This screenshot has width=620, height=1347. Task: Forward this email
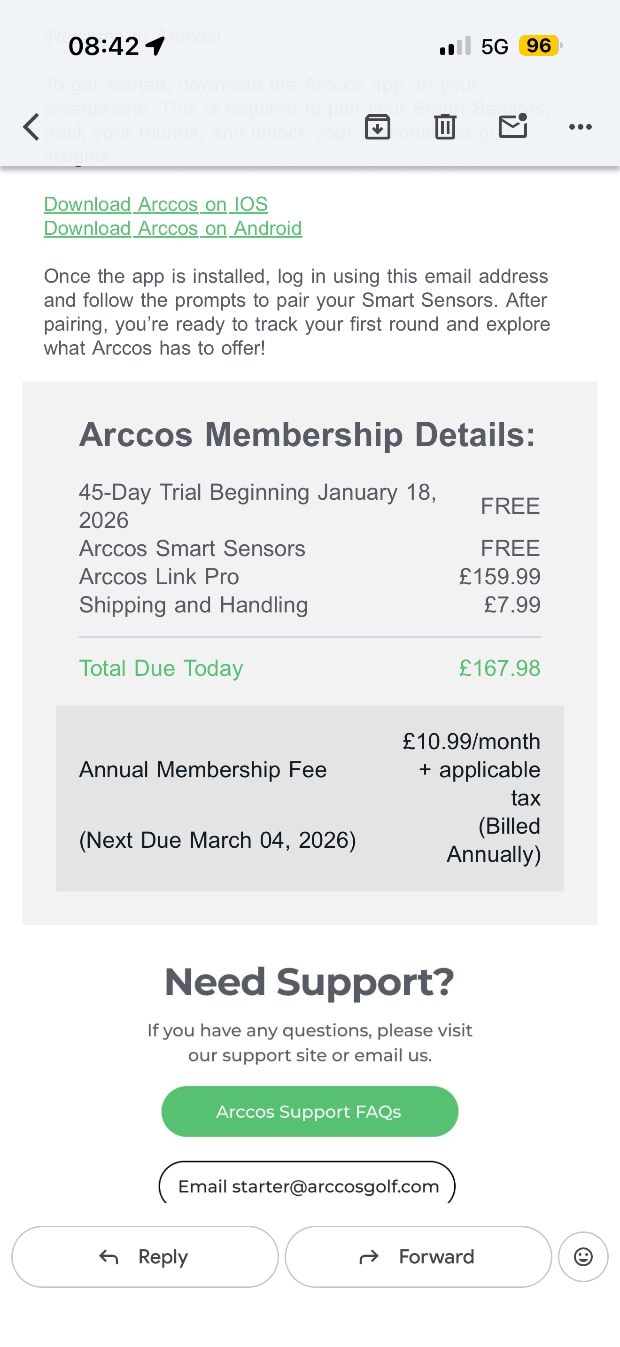coord(418,1257)
